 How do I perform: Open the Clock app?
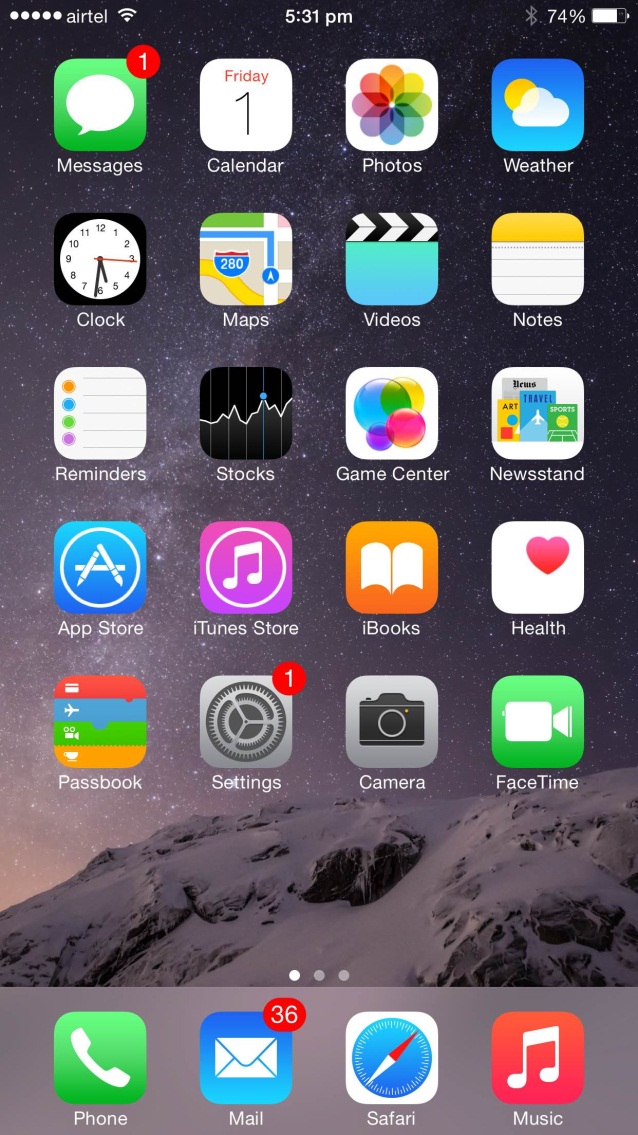tap(100, 259)
